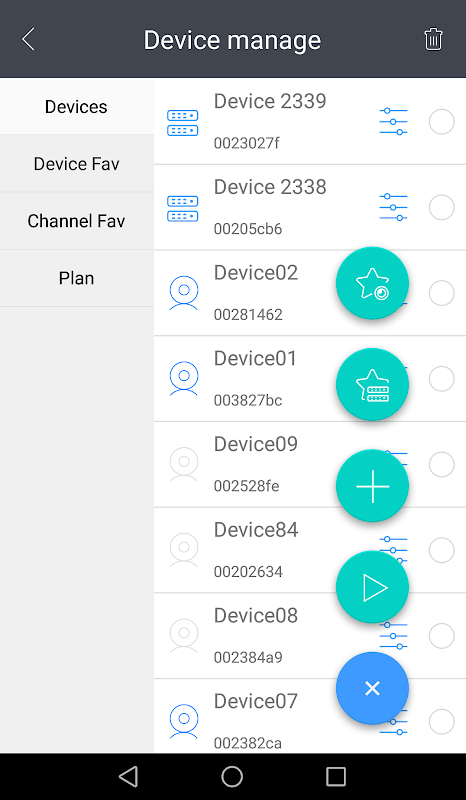Open the Channel Fav tab
The height and width of the screenshot is (800, 466).
click(x=77, y=221)
